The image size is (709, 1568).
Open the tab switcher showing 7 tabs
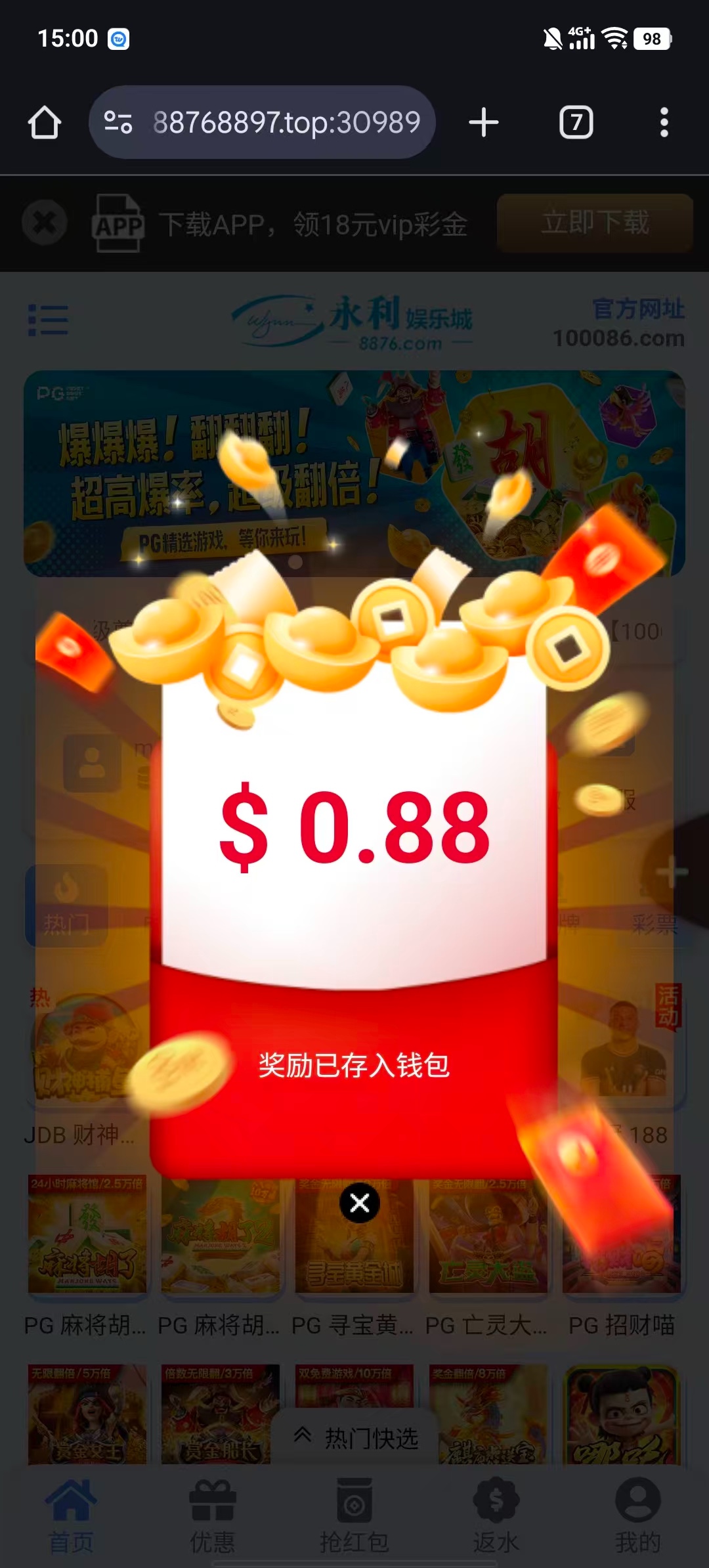tap(576, 123)
